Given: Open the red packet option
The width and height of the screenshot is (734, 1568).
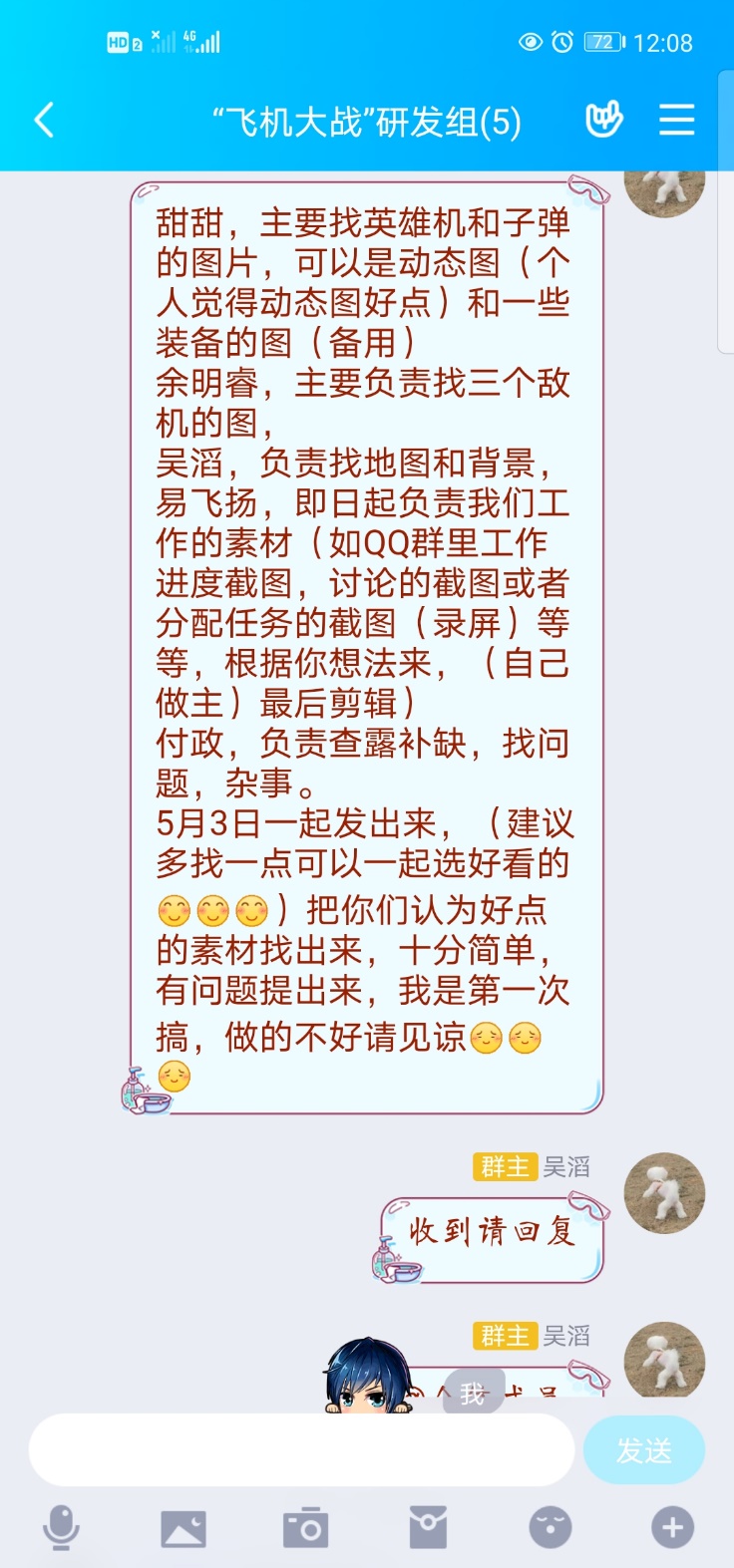Looking at the screenshot, I should click(428, 1527).
